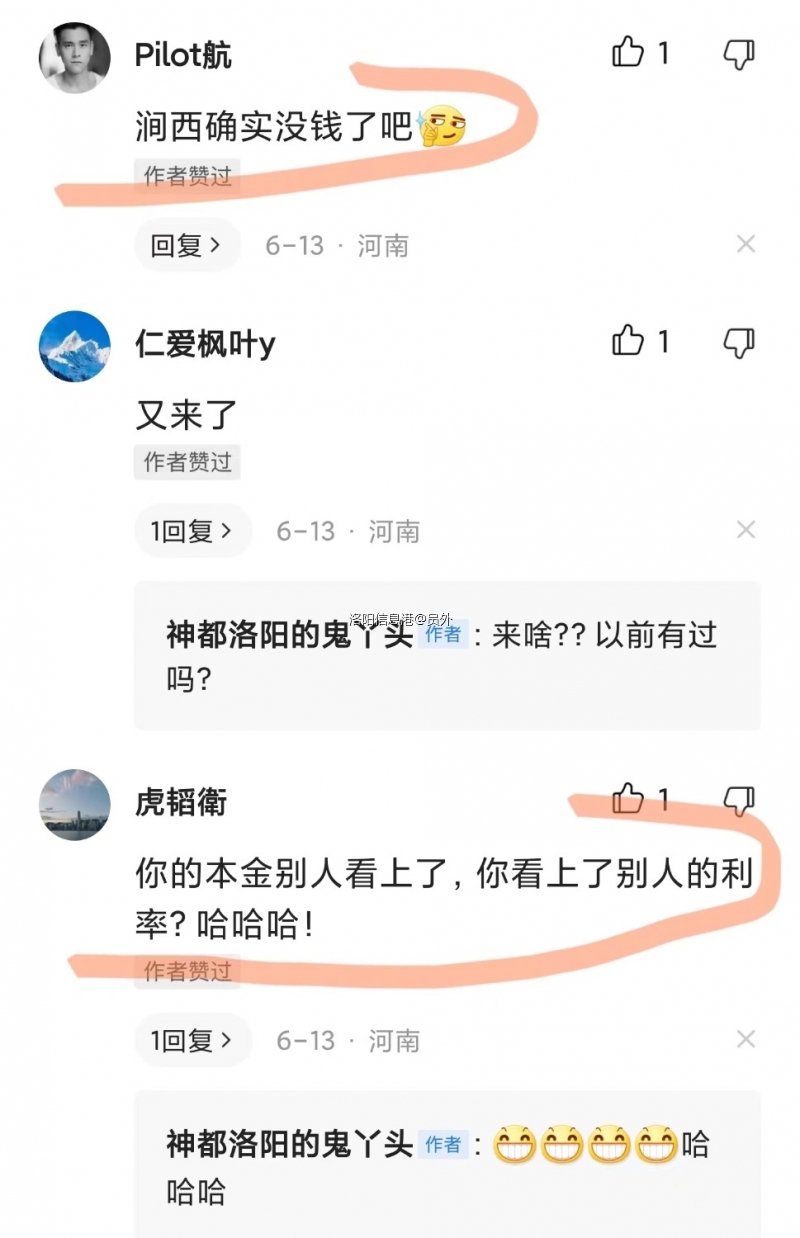Like 虎韬衛's comment

629,798
